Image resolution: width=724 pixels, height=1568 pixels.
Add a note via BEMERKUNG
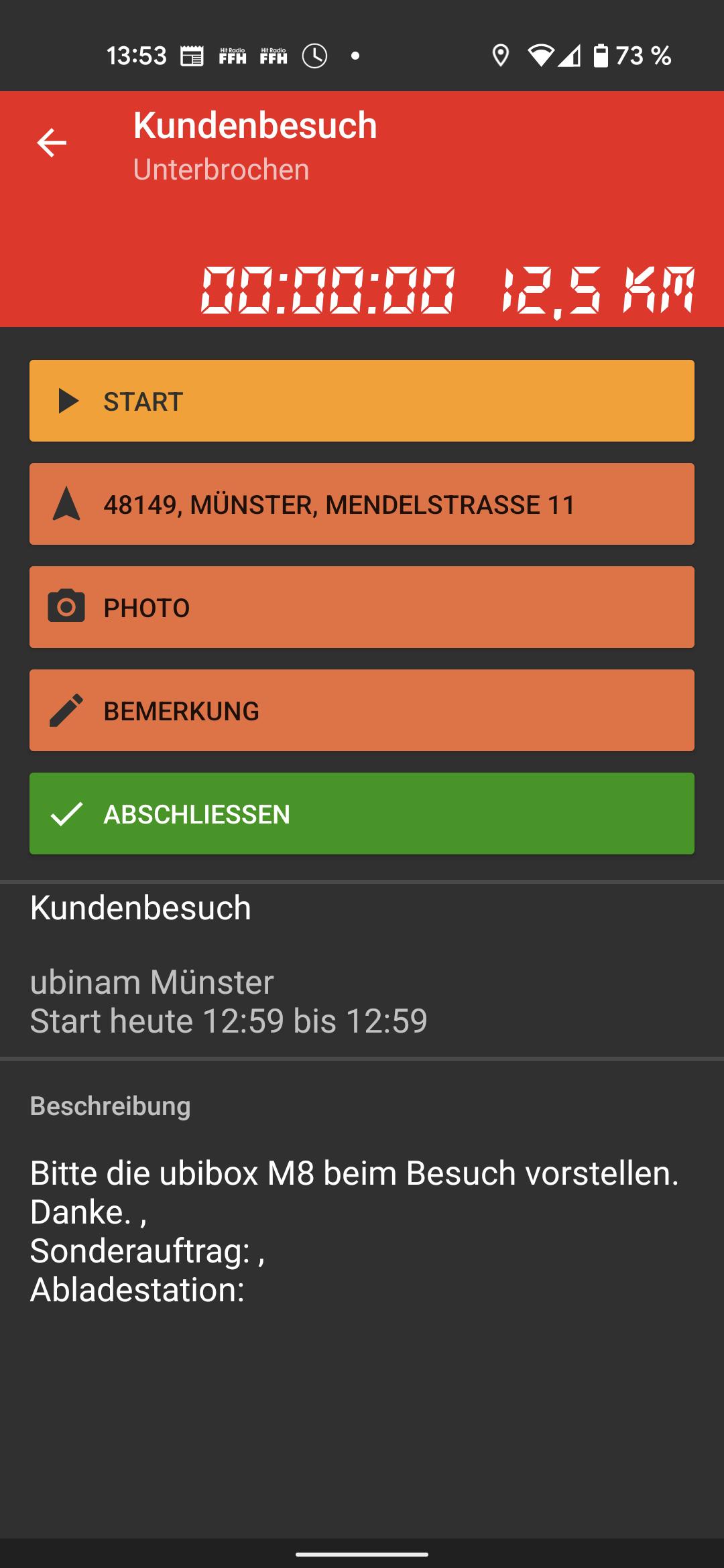tap(362, 710)
